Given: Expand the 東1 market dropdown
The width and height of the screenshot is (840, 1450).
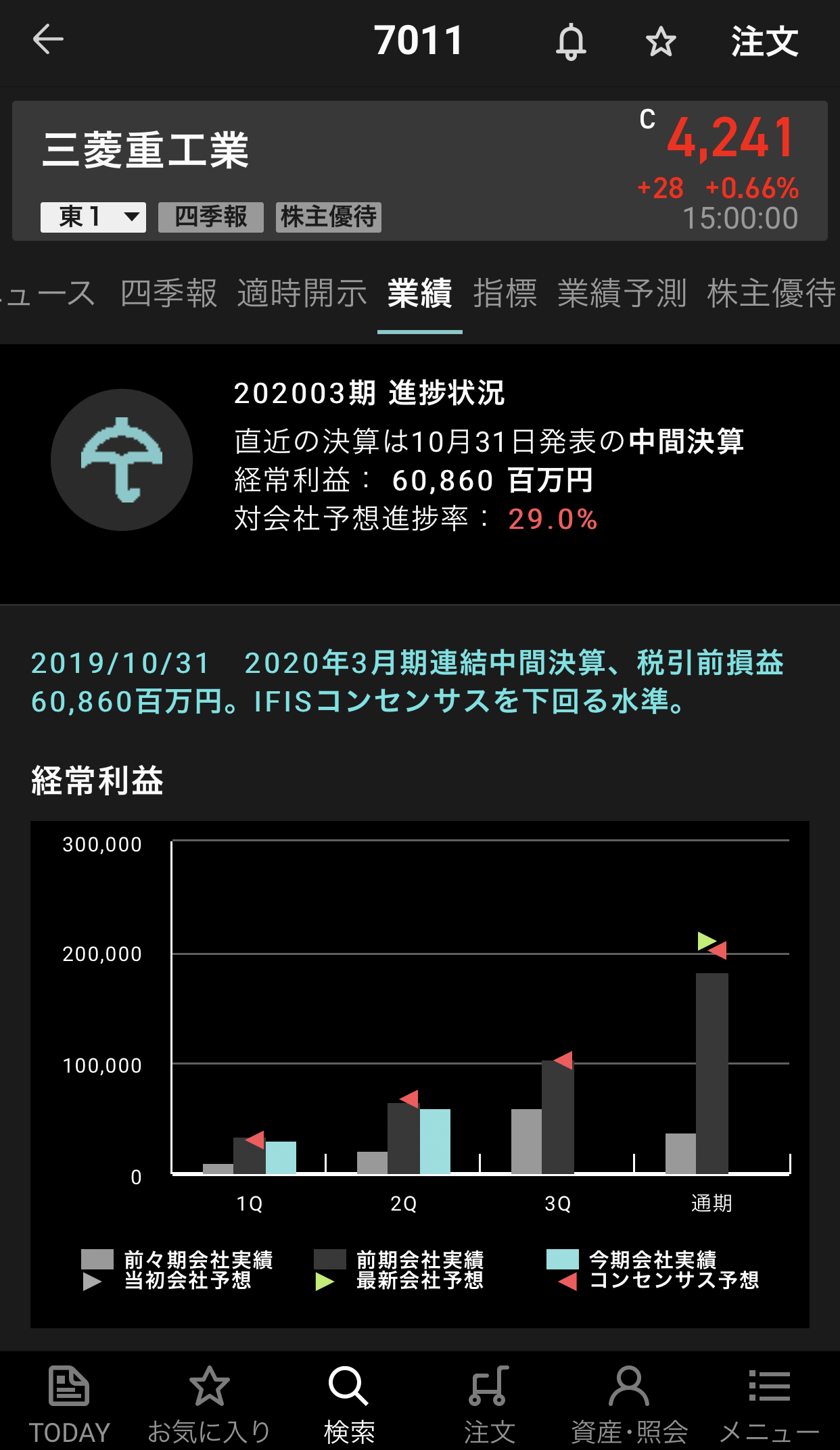Looking at the screenshot, I should coord(93,217).
